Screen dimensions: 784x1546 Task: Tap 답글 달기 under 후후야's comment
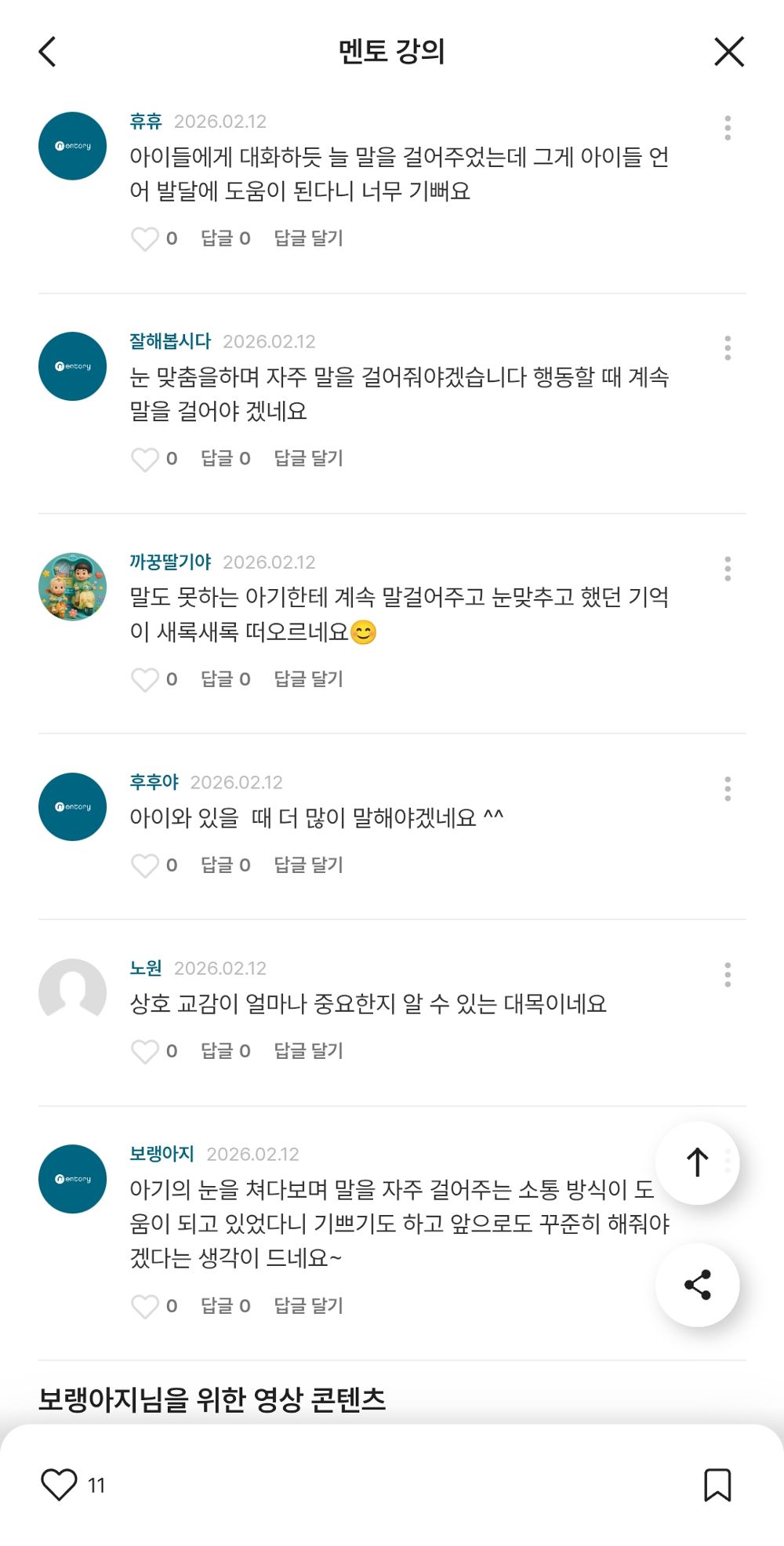(309, 865)
